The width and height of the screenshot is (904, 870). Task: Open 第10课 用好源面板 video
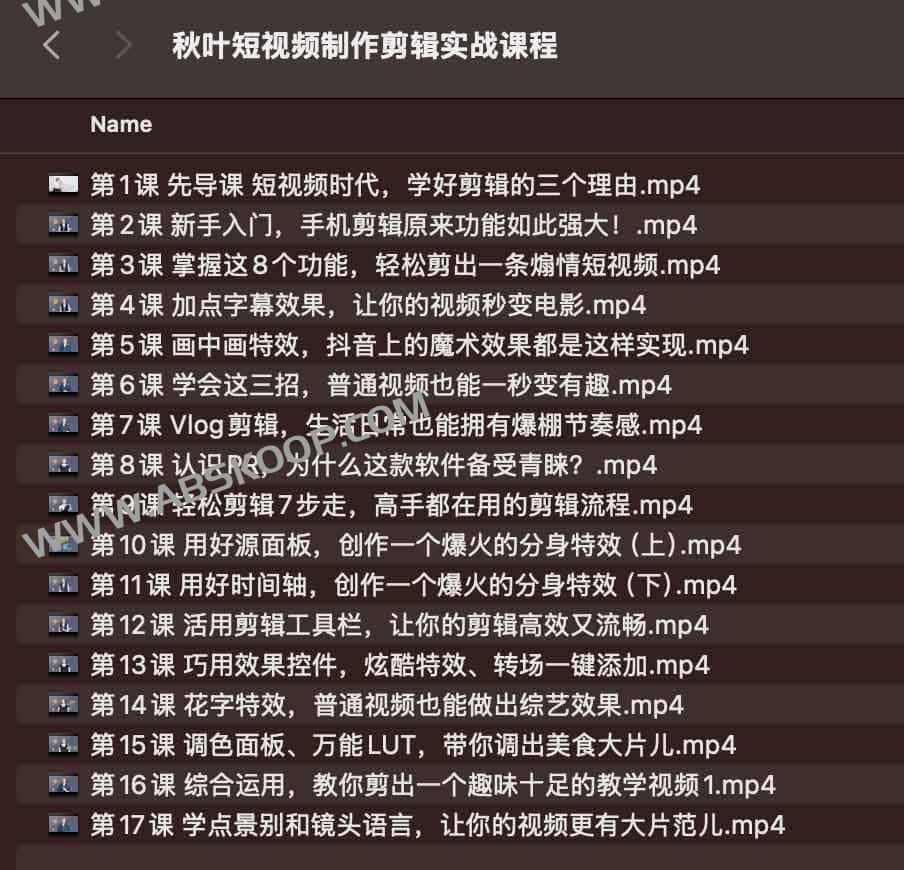pos(415,545)
